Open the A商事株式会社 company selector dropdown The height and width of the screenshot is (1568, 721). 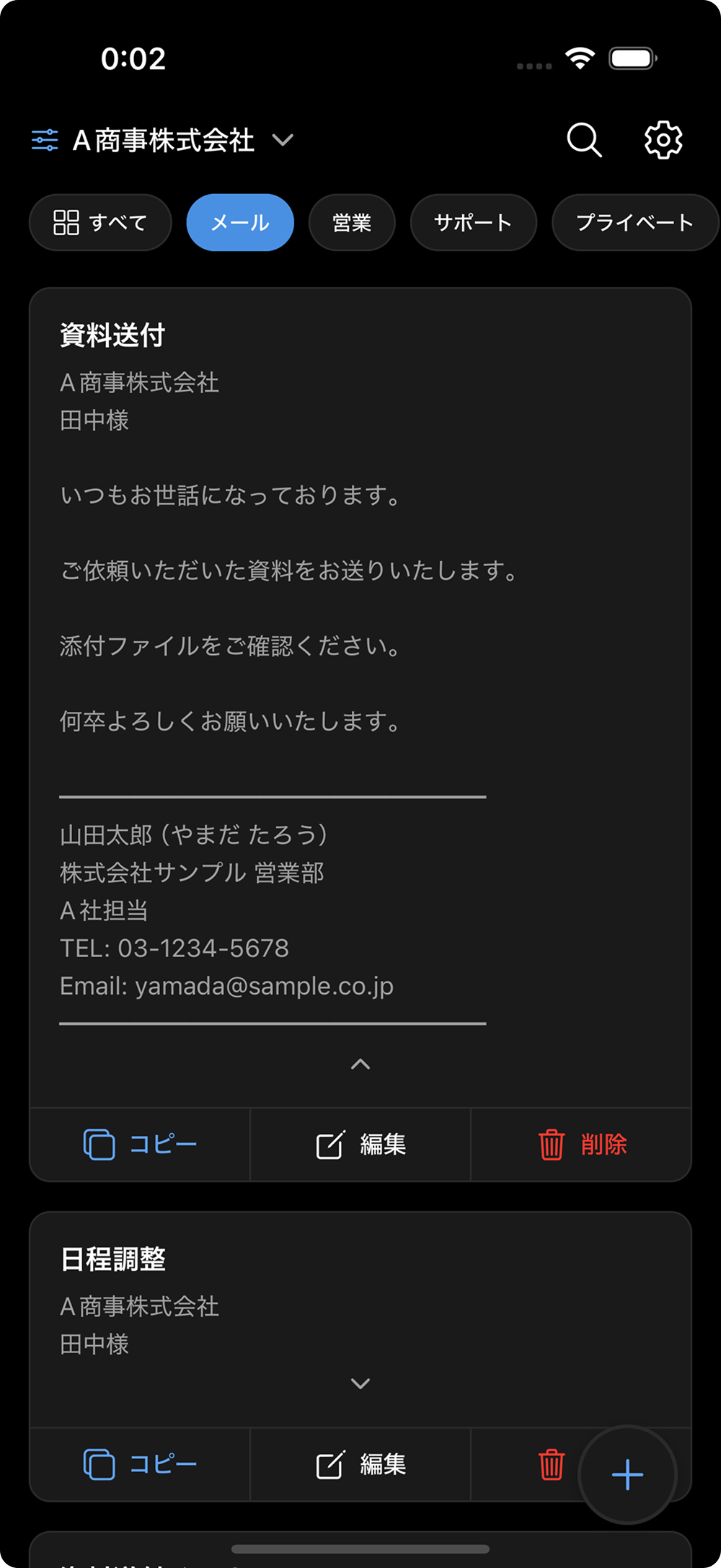tap(283, 141)
